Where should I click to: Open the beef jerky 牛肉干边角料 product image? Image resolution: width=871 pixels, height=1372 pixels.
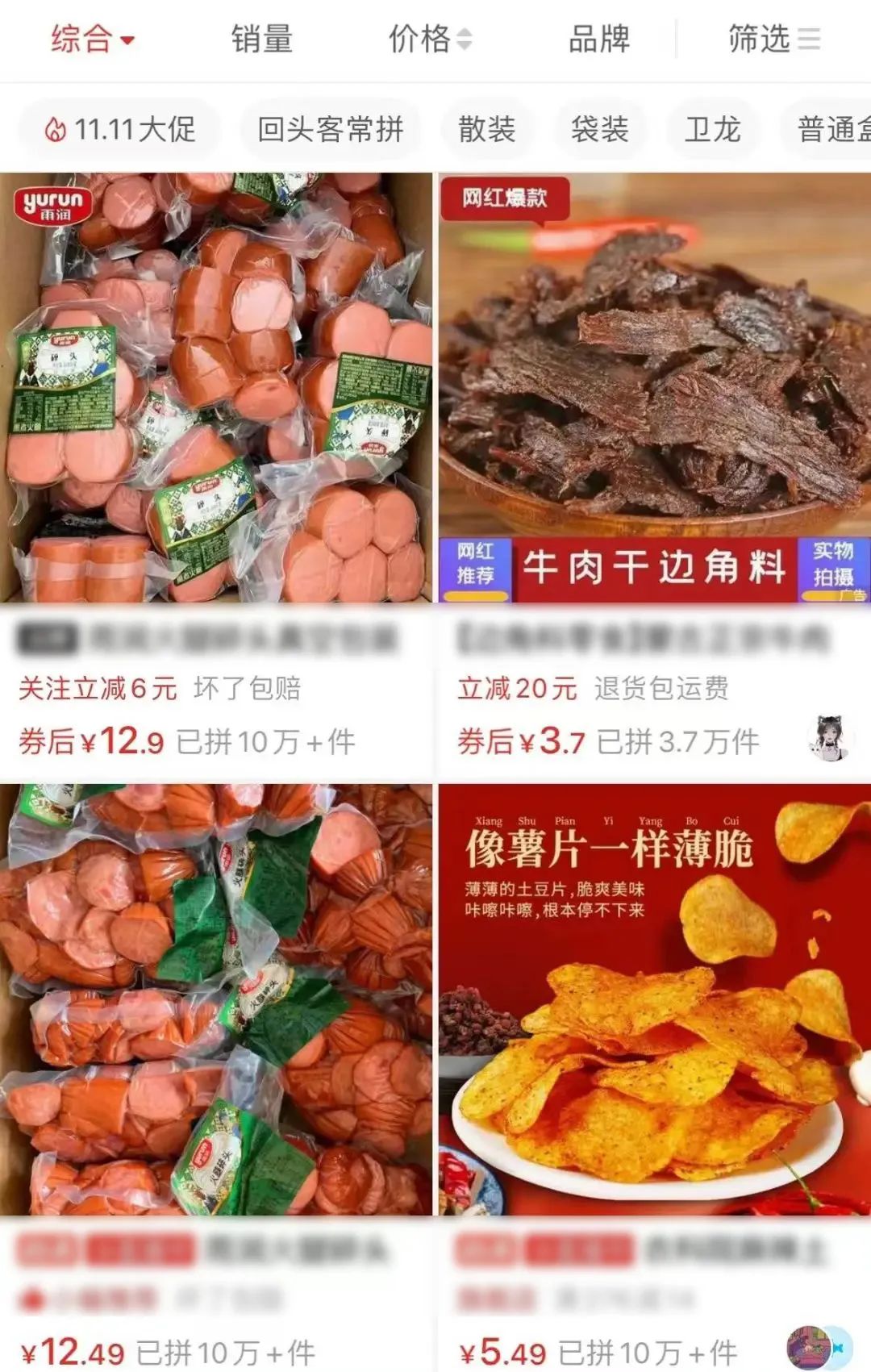tap(653, 387)
